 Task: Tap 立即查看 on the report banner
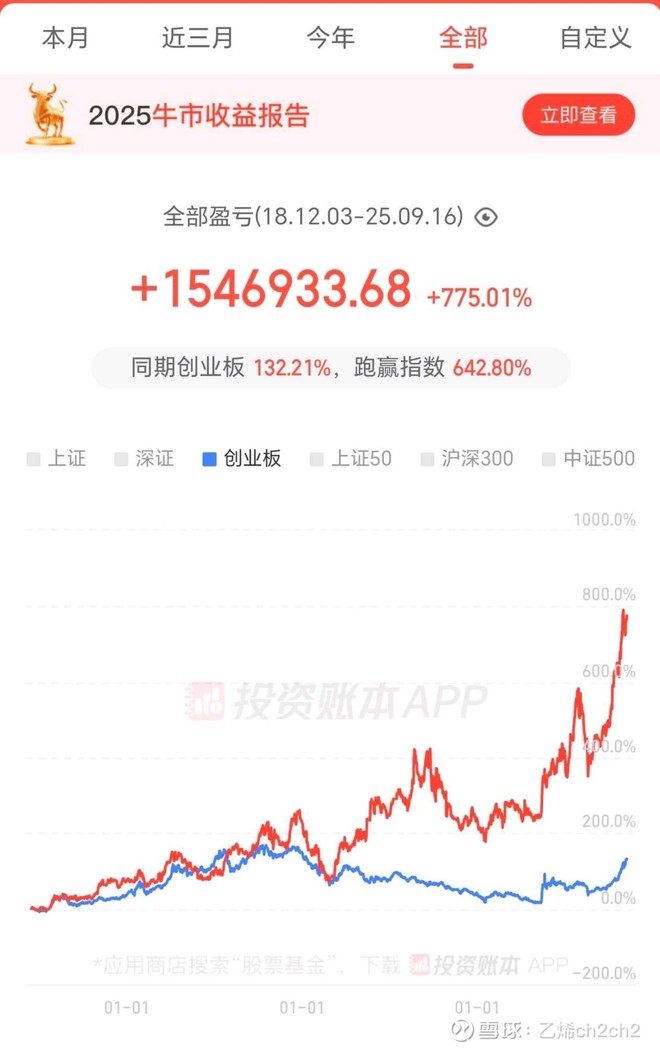578,115
